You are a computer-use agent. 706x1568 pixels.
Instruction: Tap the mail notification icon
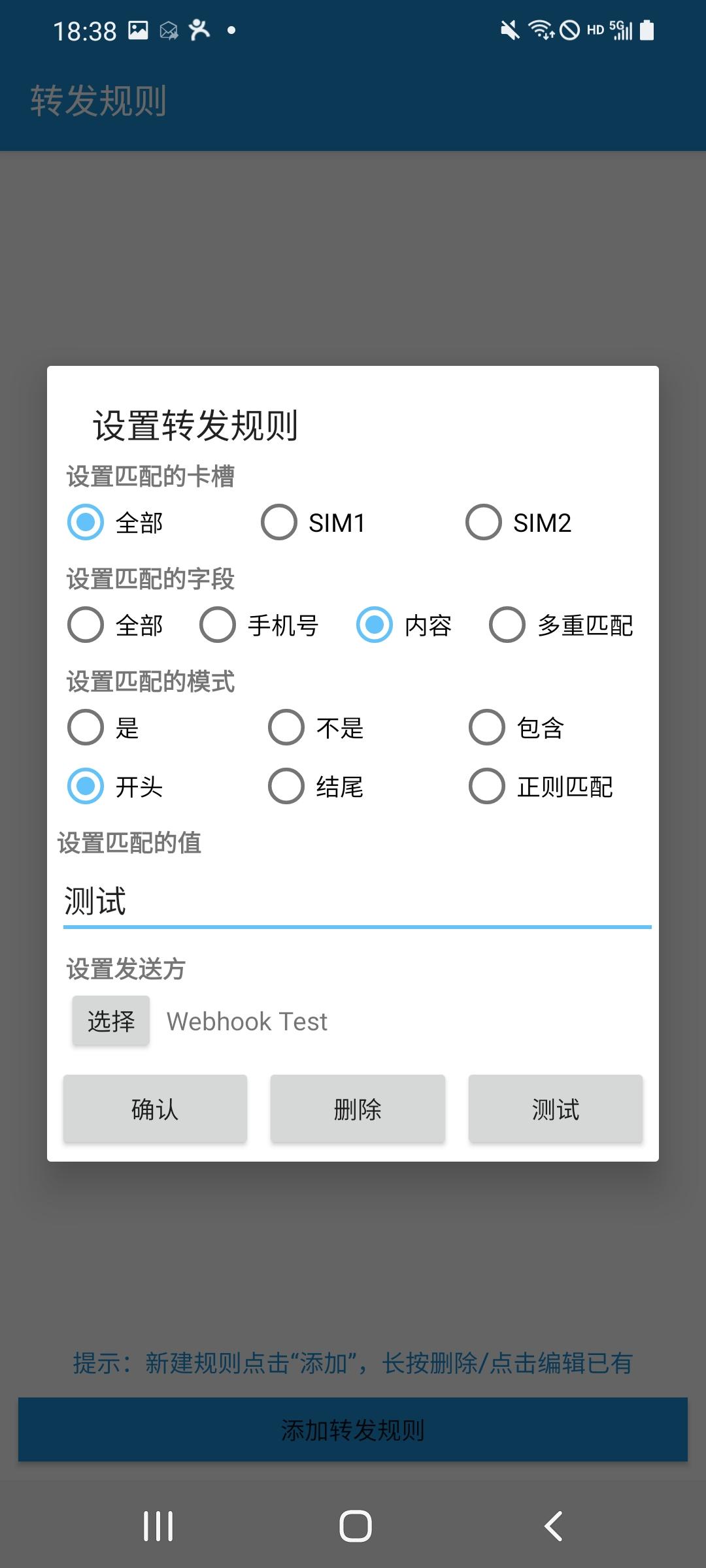(x=170, y=29)
